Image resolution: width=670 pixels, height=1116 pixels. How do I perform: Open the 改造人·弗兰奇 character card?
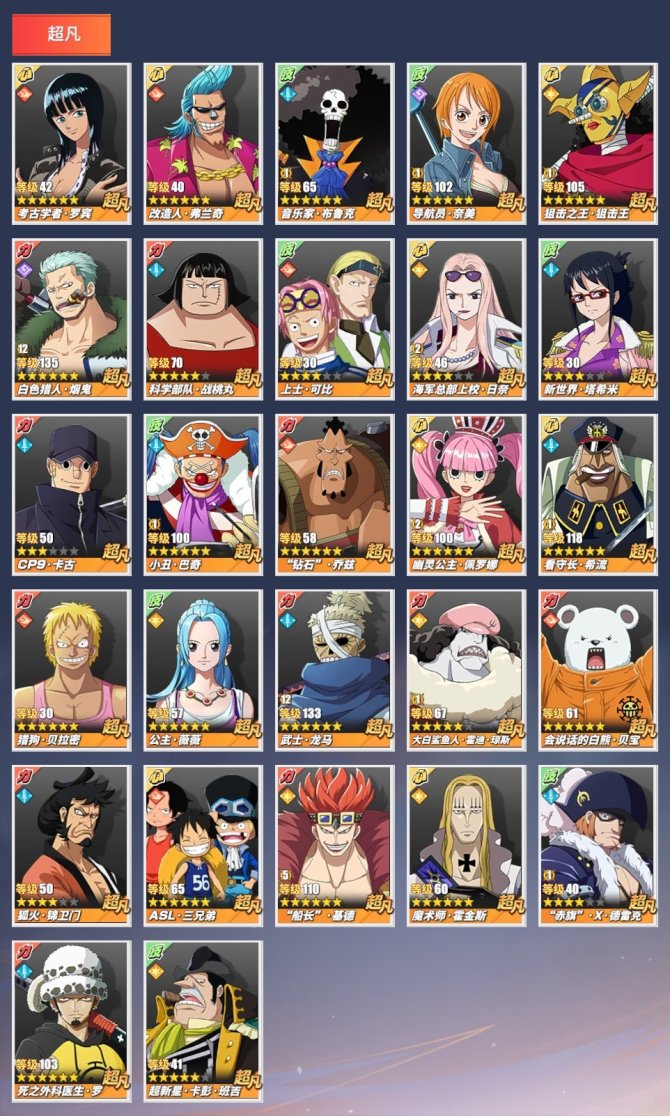pyautogui.click(x=203, y=142)
